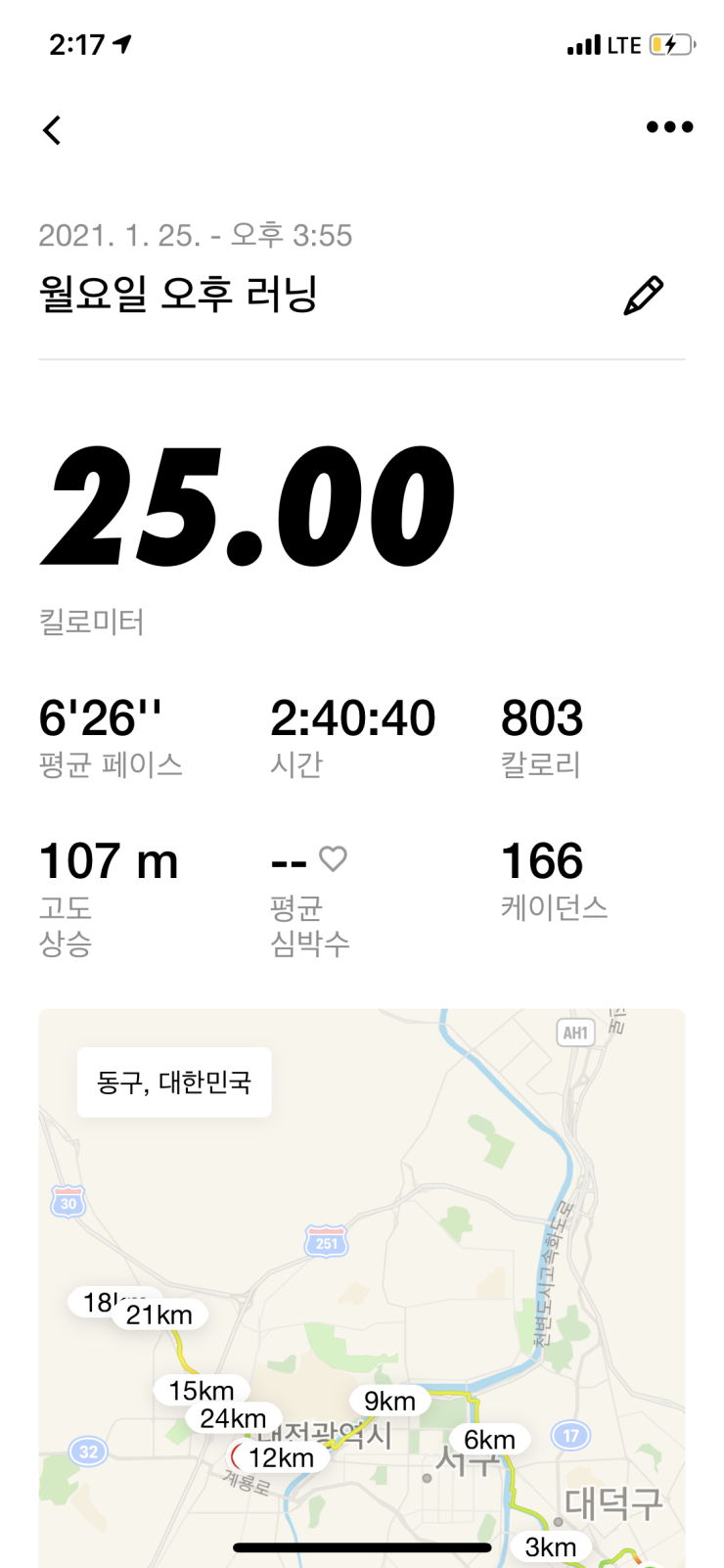
Task: Open the three-dot overflow menu
Action: tap(669, 127)
